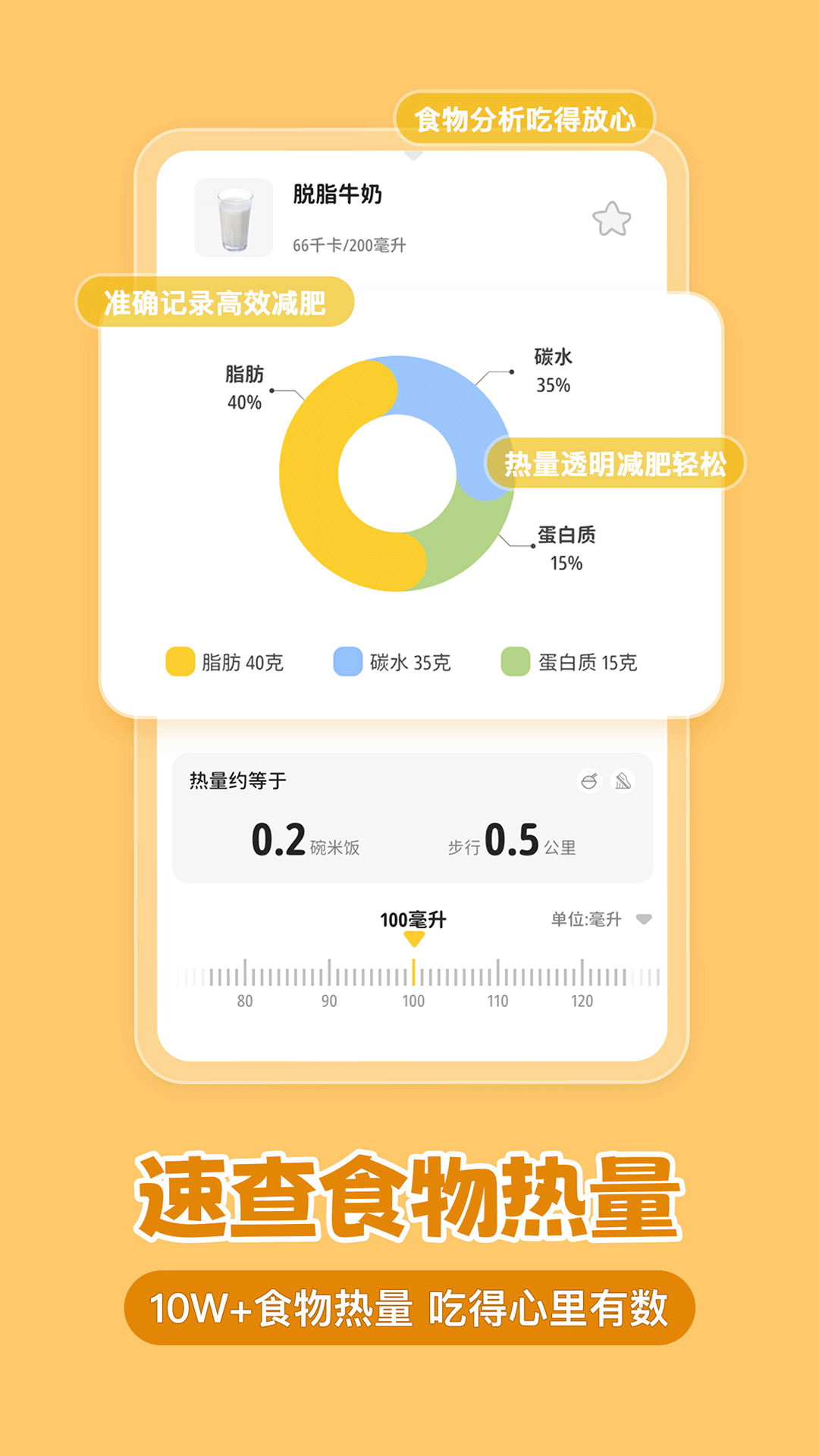Toggle favorite status for the milk item
The width and height of the screenshot is (819, 1456).
coord(611,218)
